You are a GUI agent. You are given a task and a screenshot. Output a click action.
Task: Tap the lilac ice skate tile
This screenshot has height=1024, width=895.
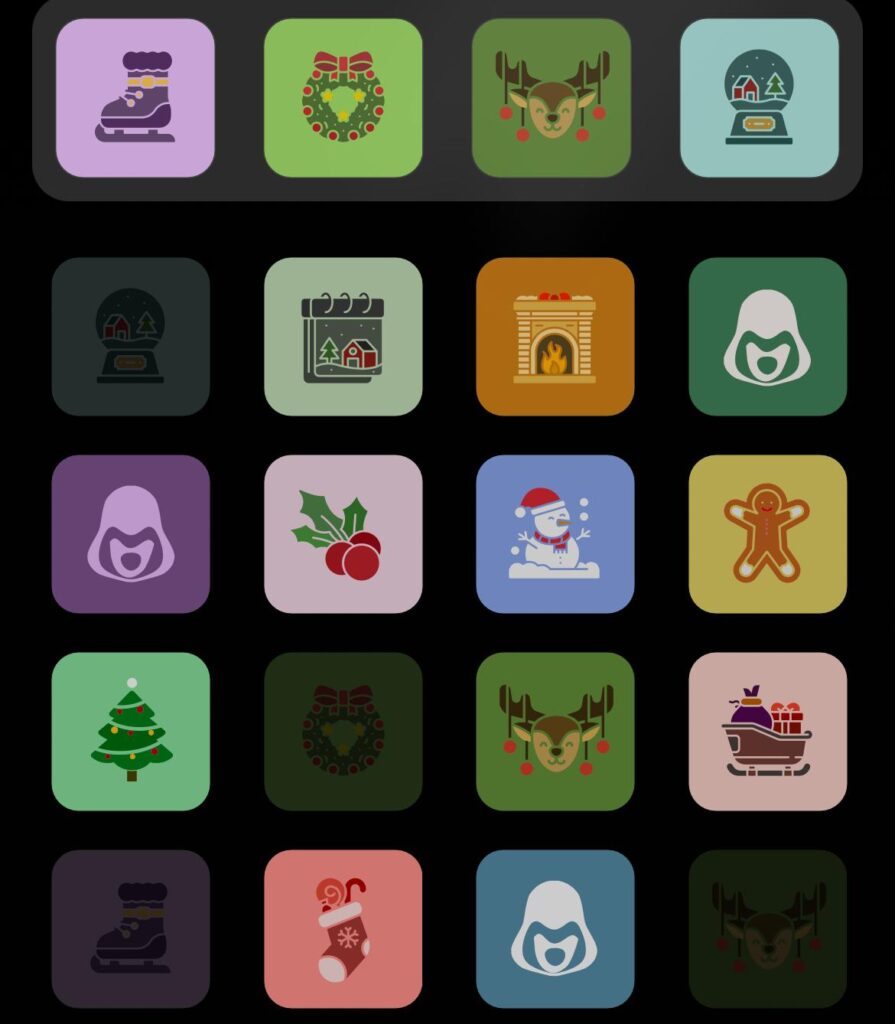(x=135, y=98)
